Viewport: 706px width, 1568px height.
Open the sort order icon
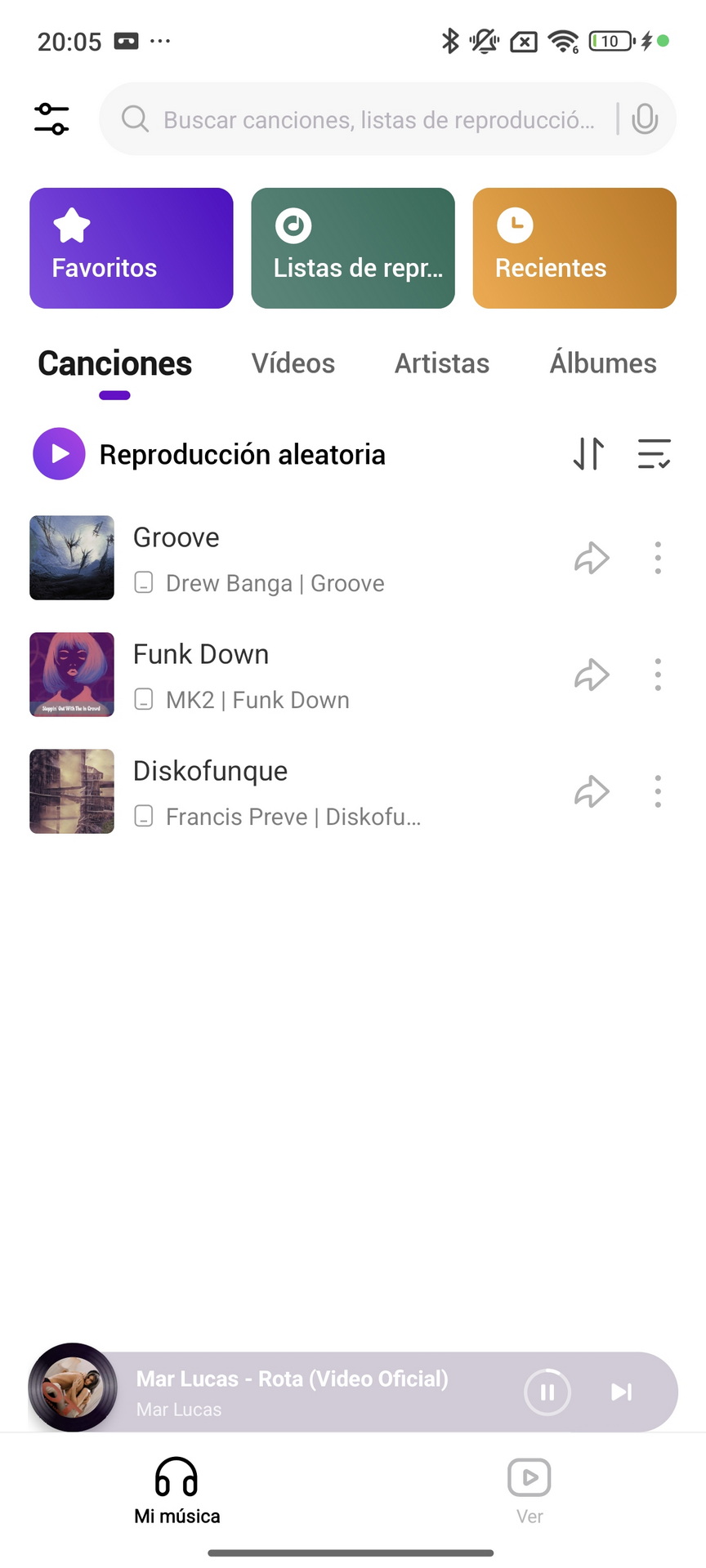click(x=588, y=454)
